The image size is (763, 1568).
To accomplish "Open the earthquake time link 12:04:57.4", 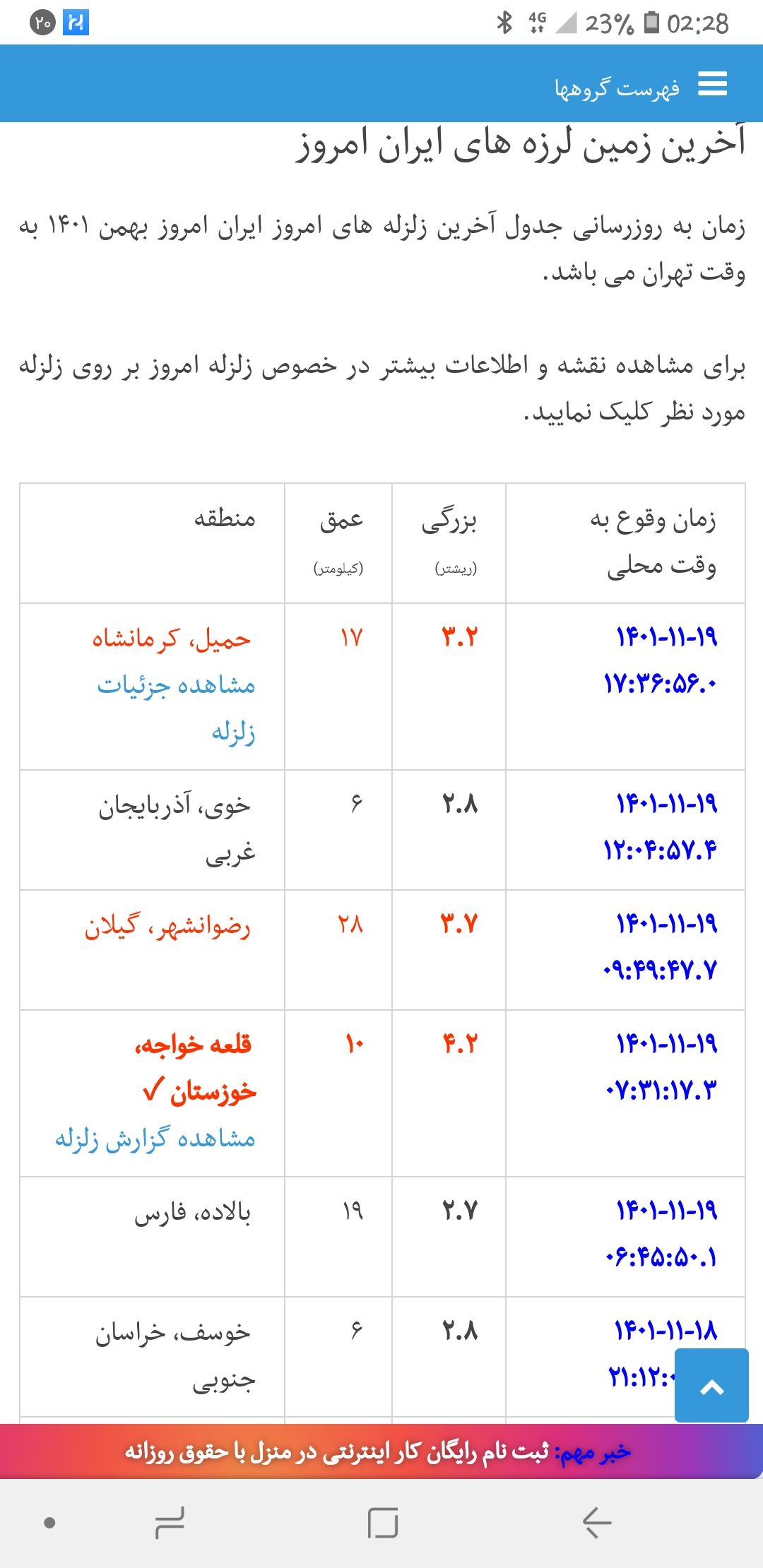I will click(660, 850).
